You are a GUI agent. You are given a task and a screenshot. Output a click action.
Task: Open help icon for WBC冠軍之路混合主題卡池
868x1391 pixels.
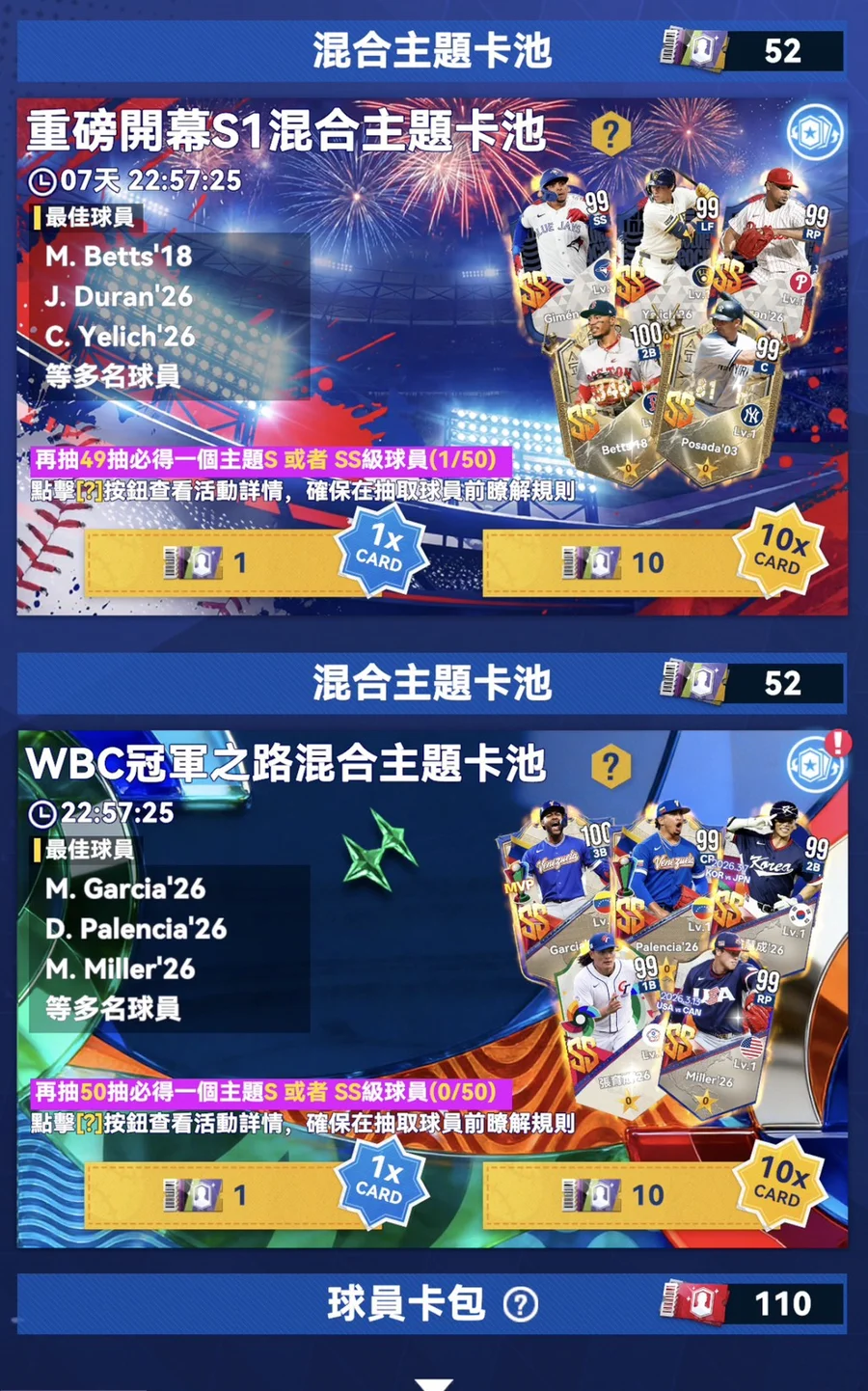pos(610,767)
